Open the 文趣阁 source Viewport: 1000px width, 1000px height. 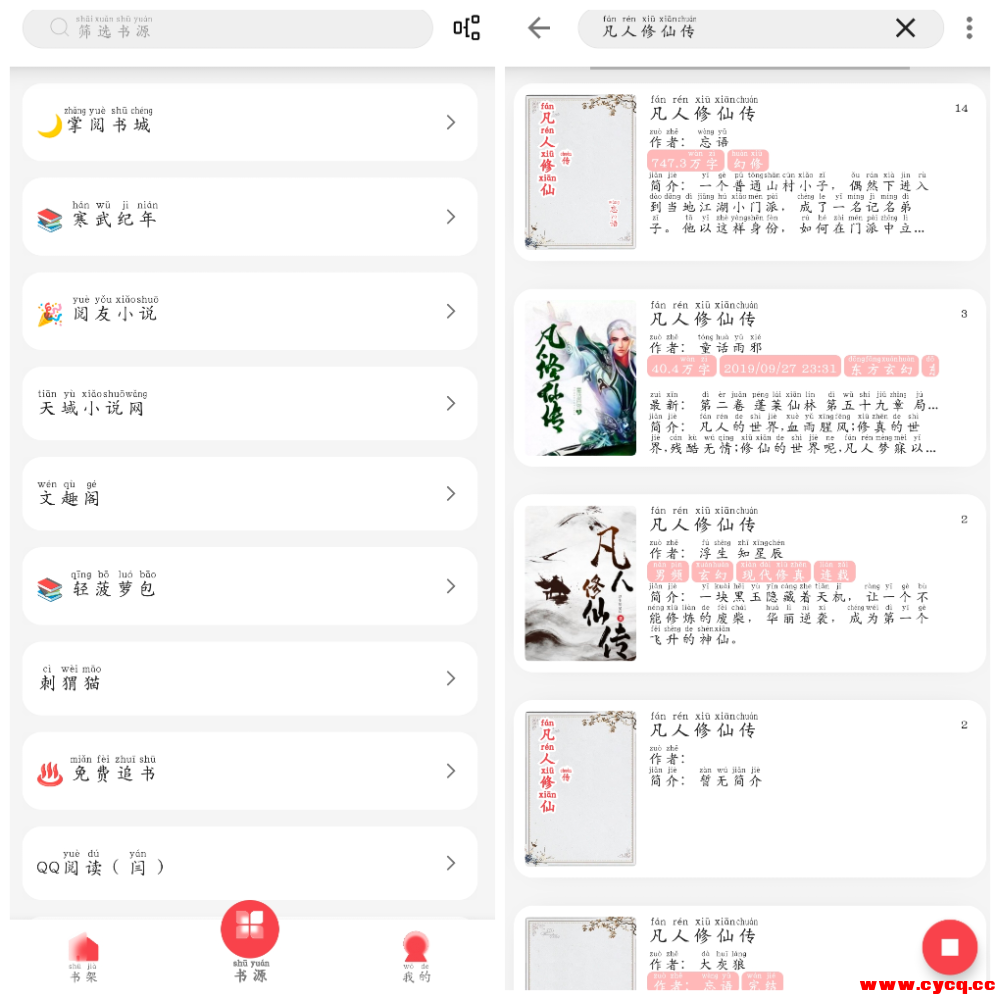[250, 494]
